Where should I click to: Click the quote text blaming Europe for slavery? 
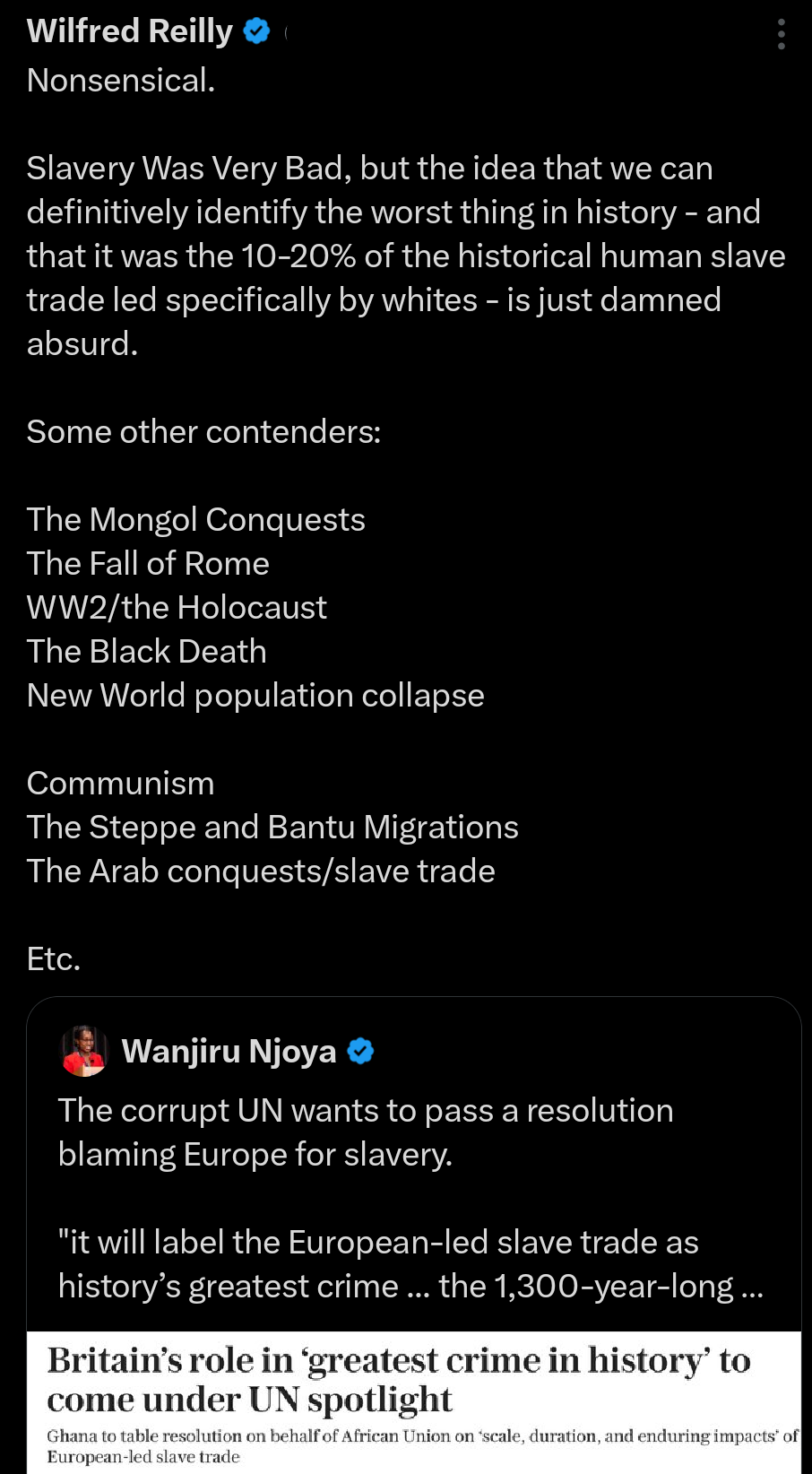tap(365, 1132)
